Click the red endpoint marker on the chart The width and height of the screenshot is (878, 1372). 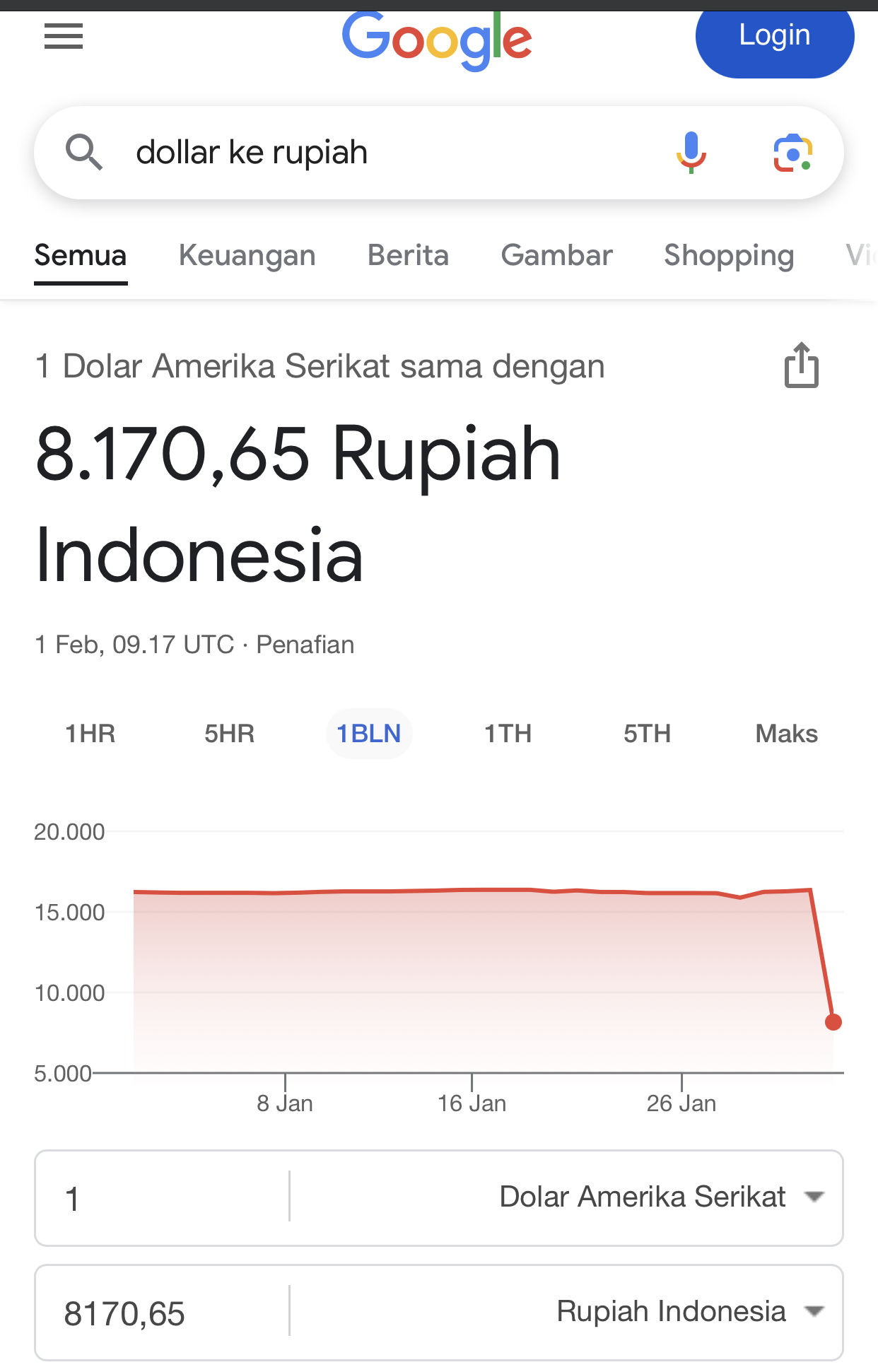(833, 1021)
